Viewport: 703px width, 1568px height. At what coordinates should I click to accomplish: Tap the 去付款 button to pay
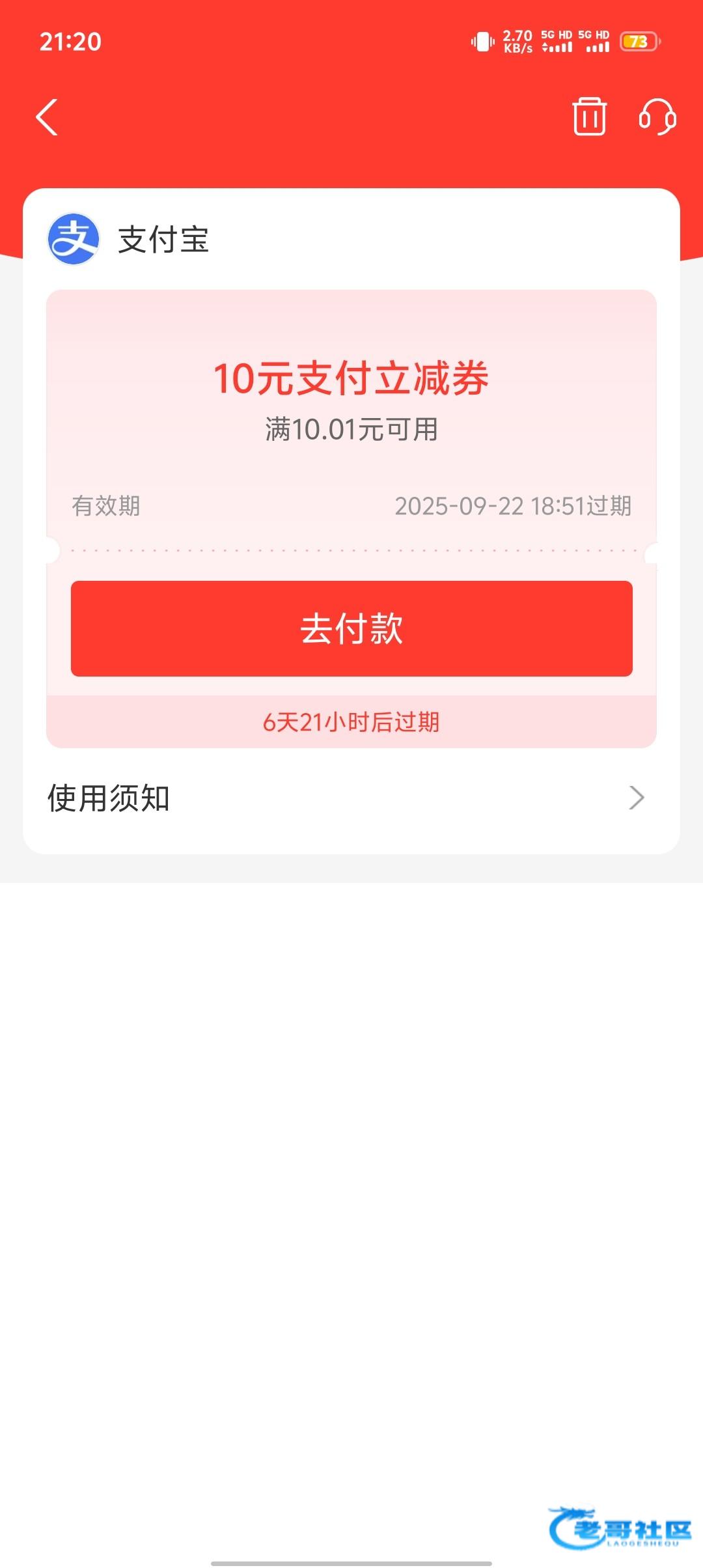pyautogui.click(x=351, y=628)
